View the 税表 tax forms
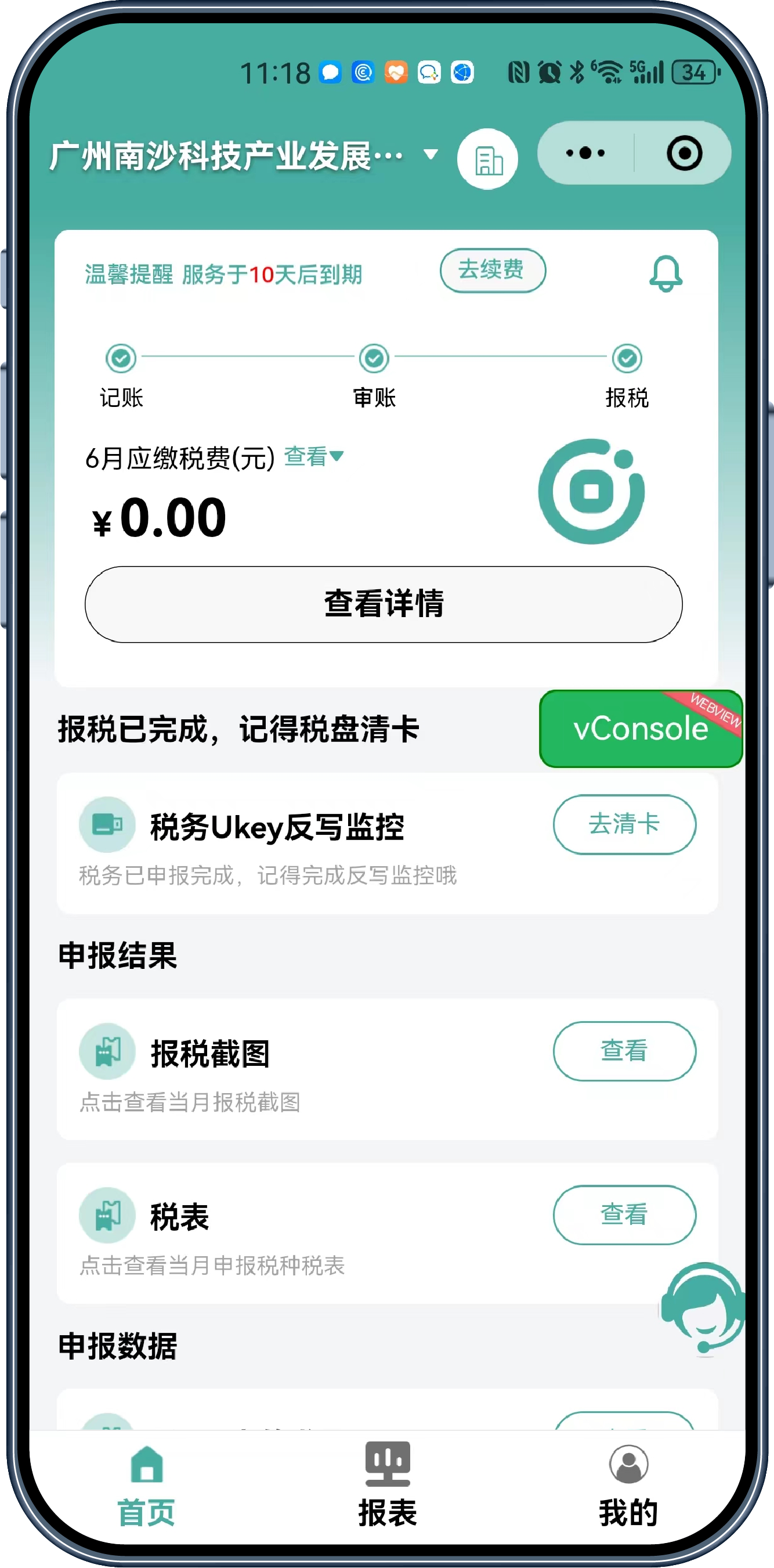 click(624, 1214)
